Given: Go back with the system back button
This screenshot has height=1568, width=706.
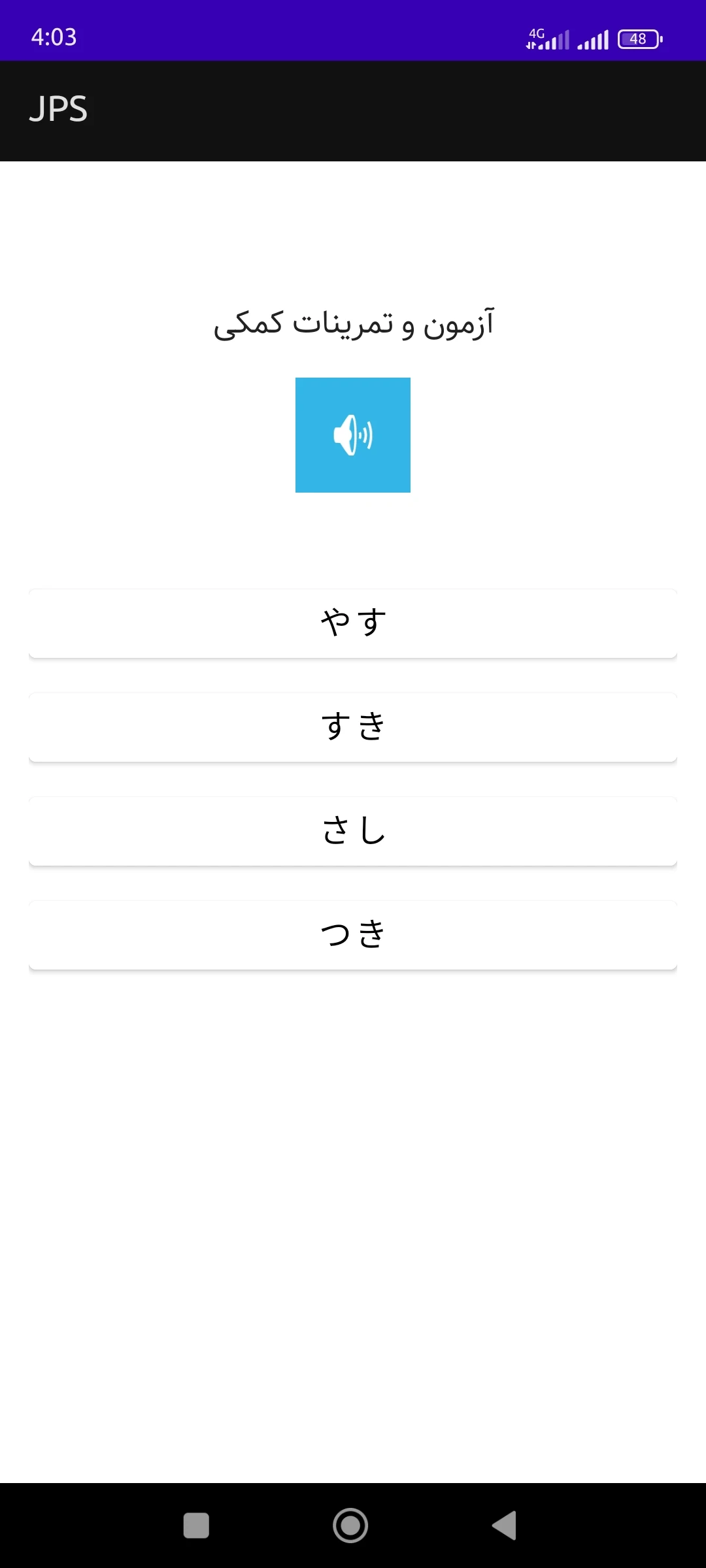Looking at the screenshot, I should click(505, 1526).
